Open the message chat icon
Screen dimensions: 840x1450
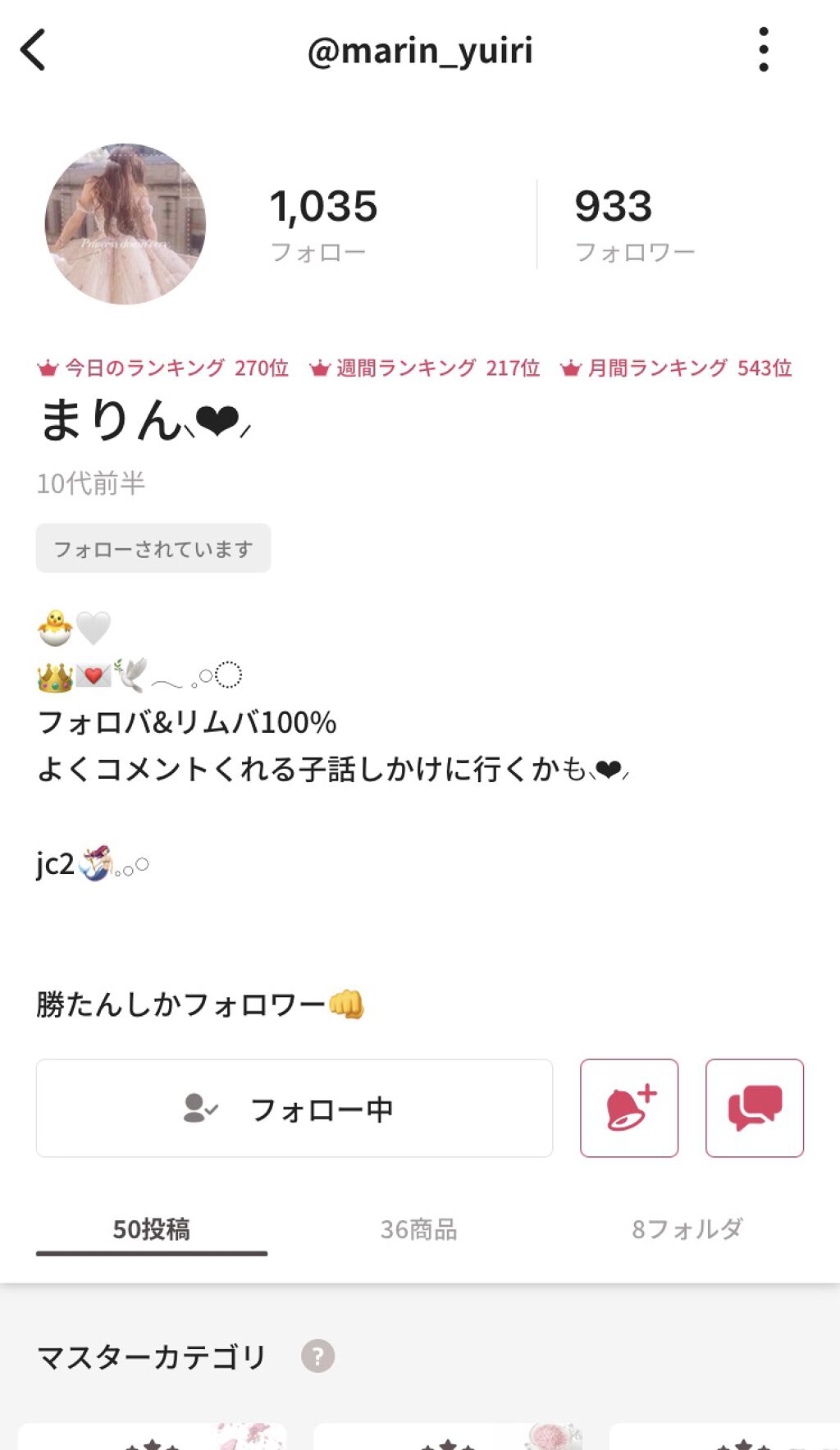click(x=755, y=1109)
